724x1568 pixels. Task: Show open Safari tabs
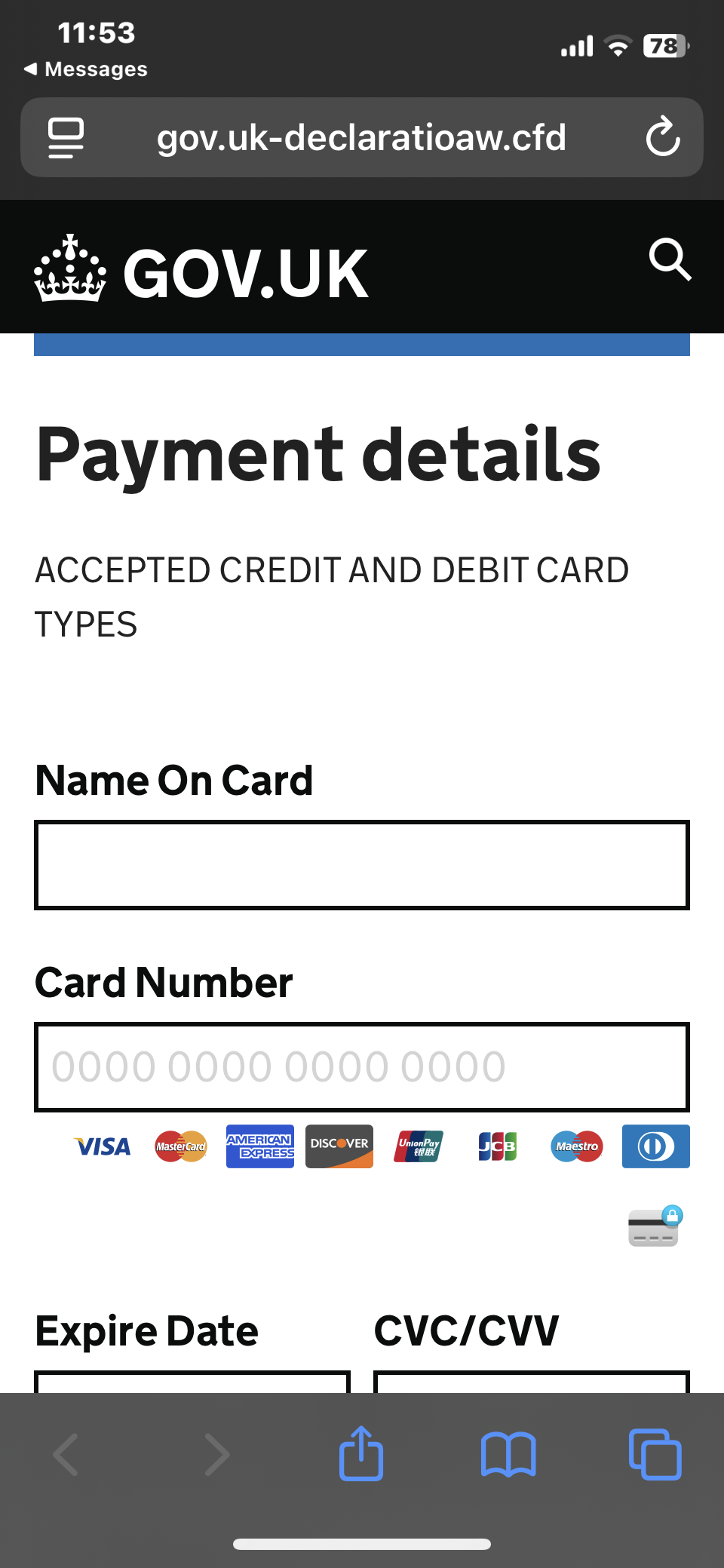[655, 1454]
